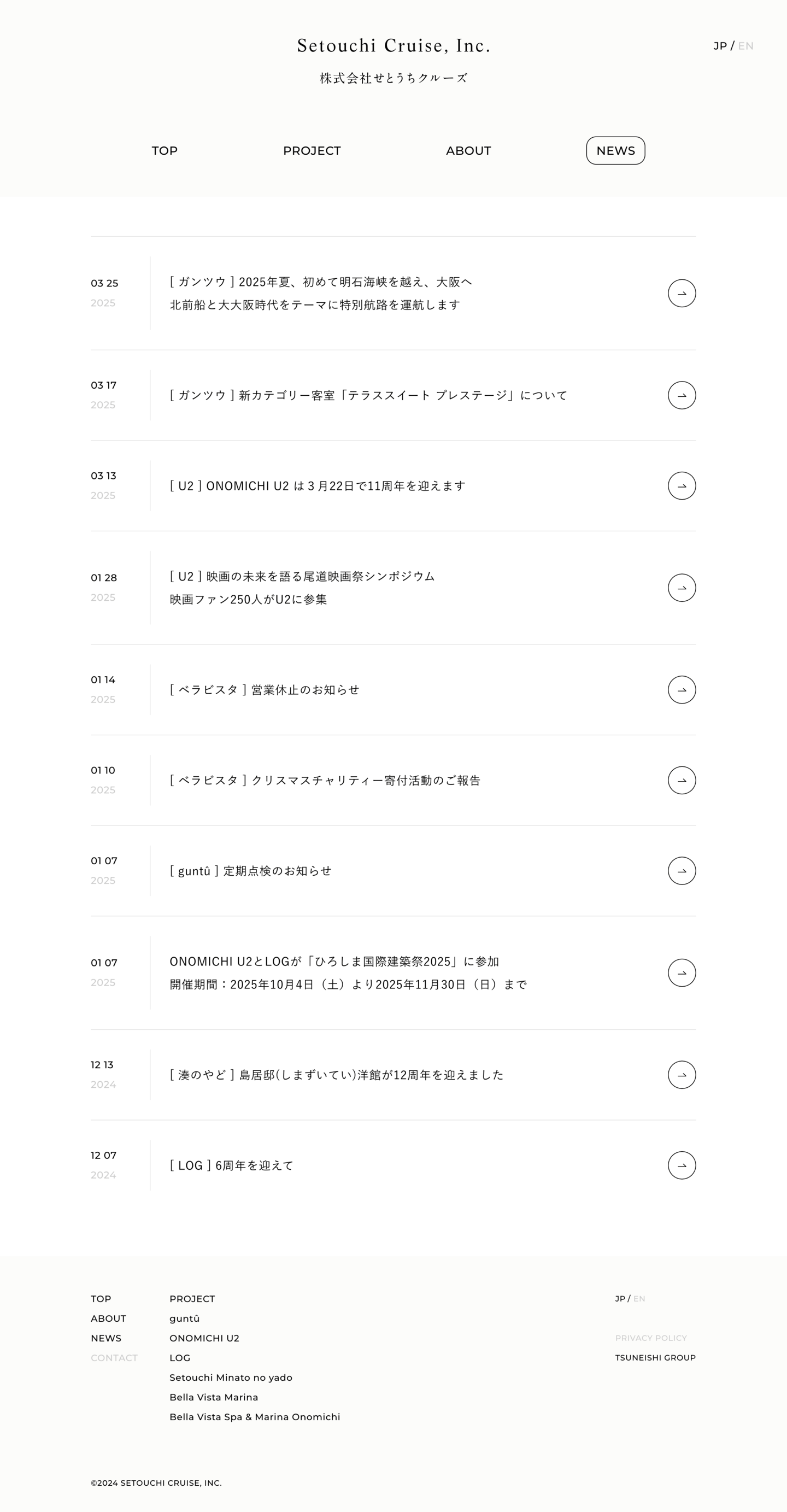This screenshot has height=1512, width=787.
Task: Open the ONOMICHI U2 11th anniversary news
Action: 393,486
